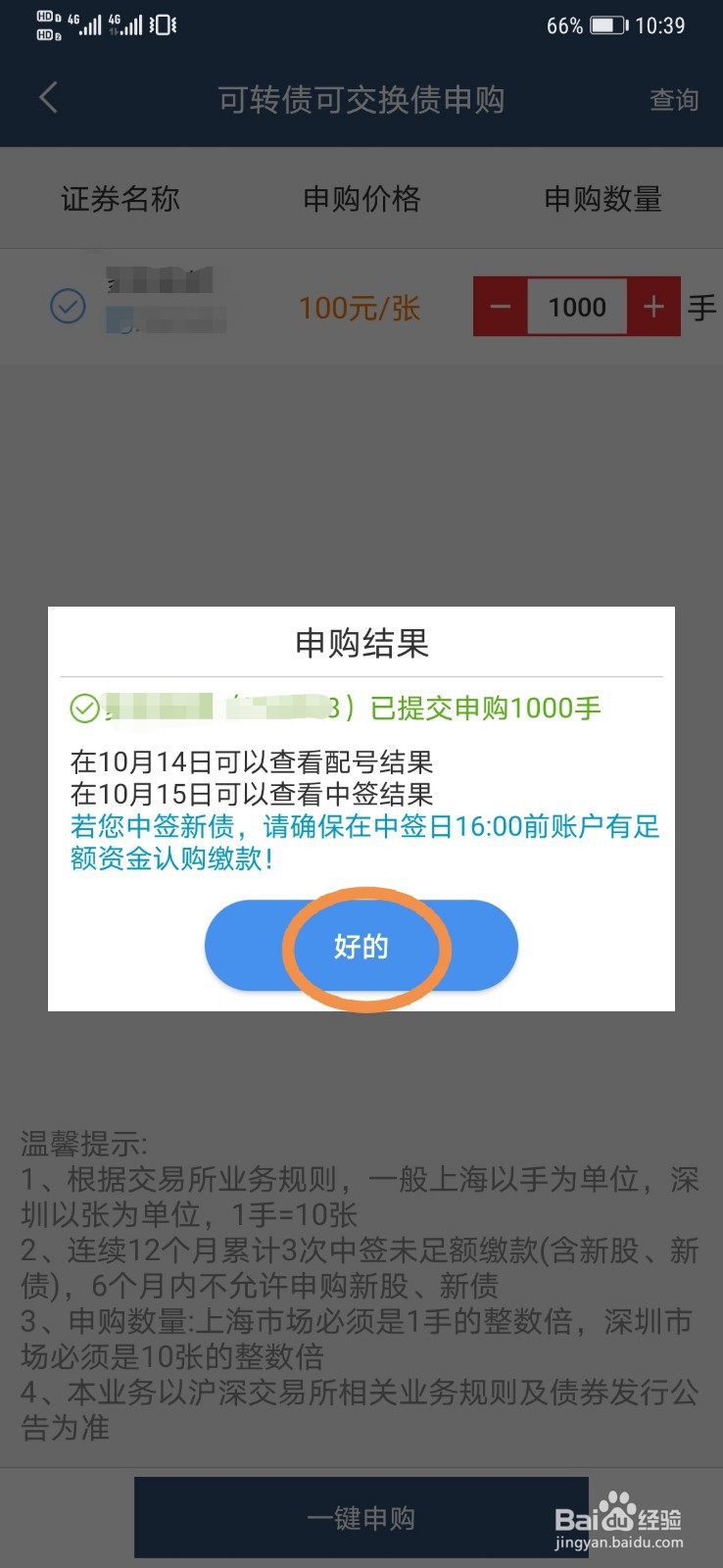Tap the minus icon to decrease quantity

tap(500, 306)
